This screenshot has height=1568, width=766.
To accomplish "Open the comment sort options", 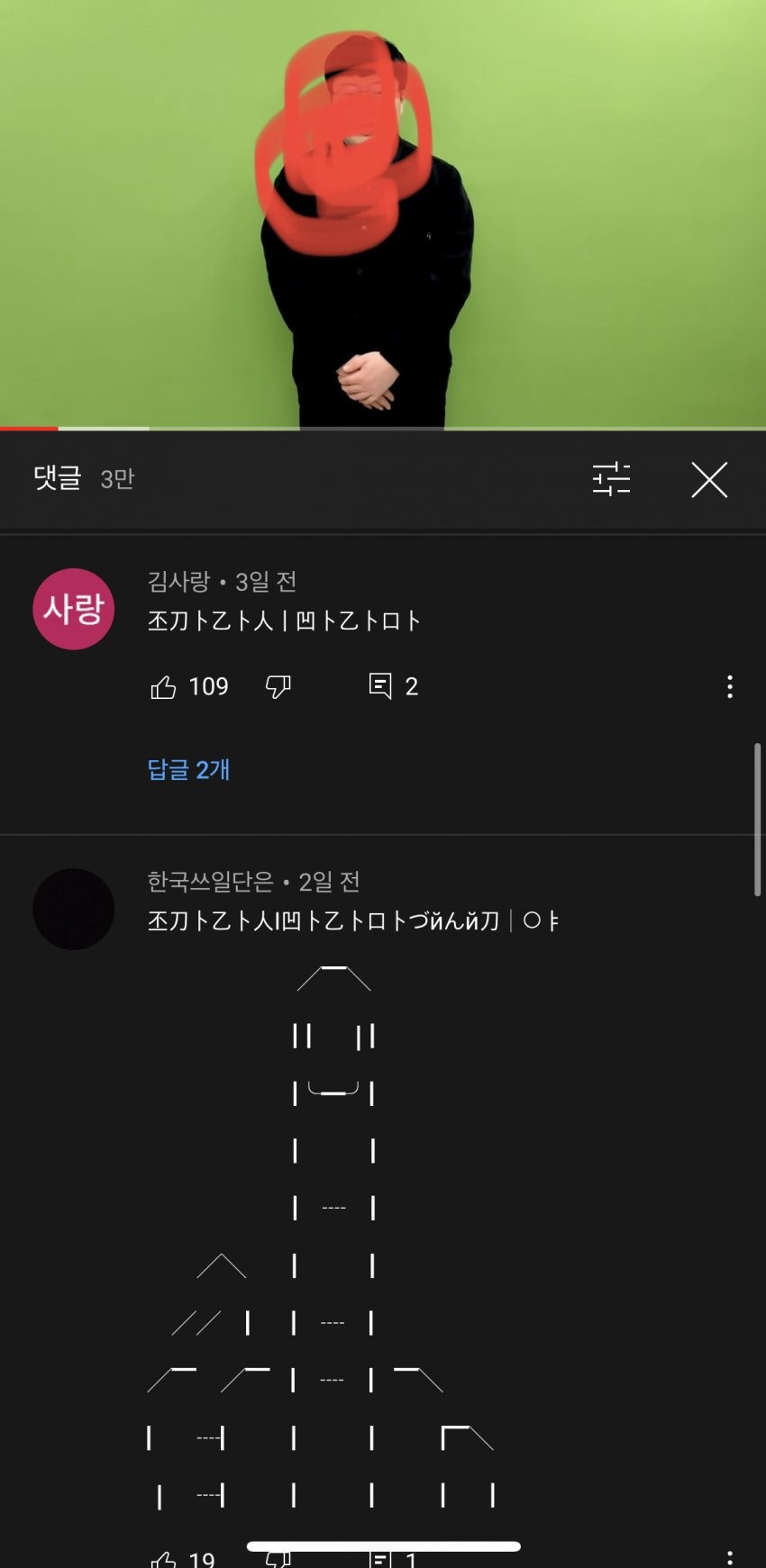I will coord(611,479).
